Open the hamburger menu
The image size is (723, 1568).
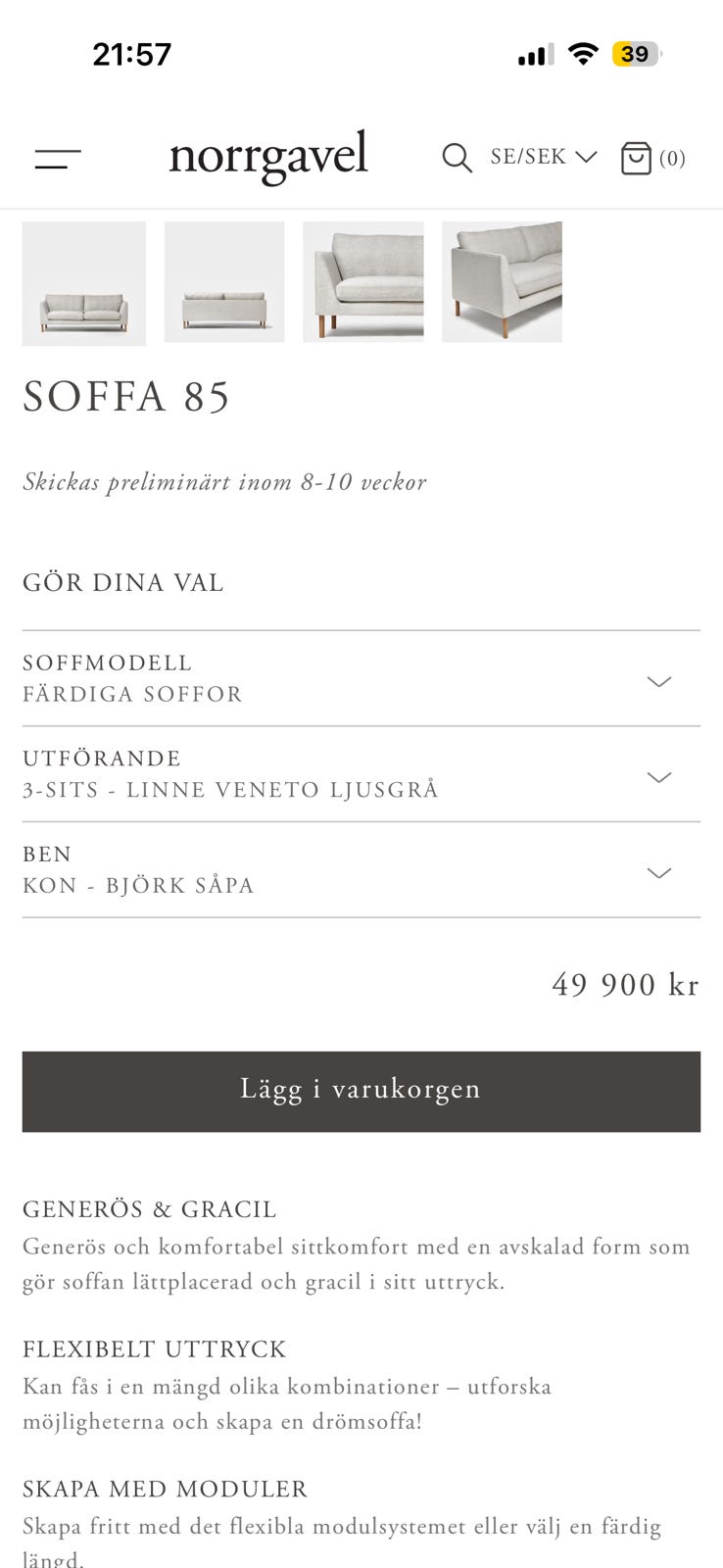pos(58,158)
